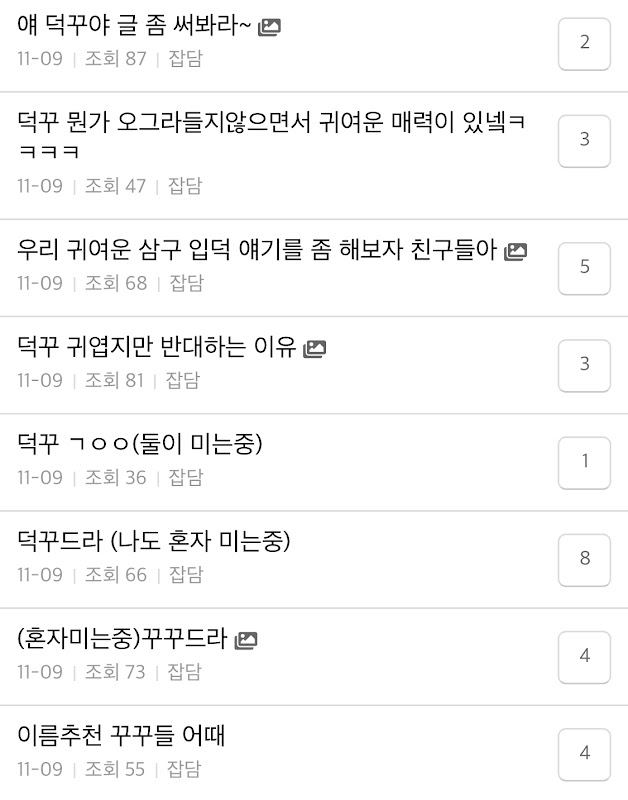
Task: View the 2 comments on '얘 덕꾸야' post
Action: tap(584, 42)
